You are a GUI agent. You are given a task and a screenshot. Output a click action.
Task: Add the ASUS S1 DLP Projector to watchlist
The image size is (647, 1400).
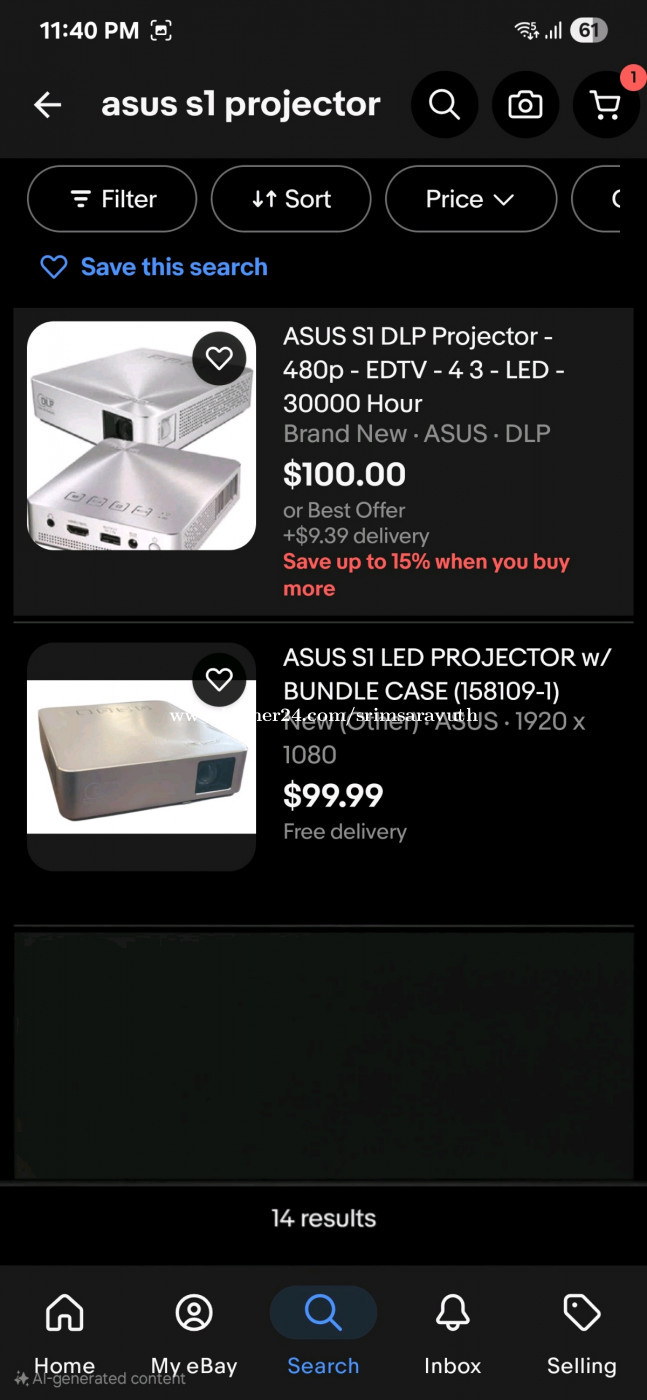click(x=219, y=358)
